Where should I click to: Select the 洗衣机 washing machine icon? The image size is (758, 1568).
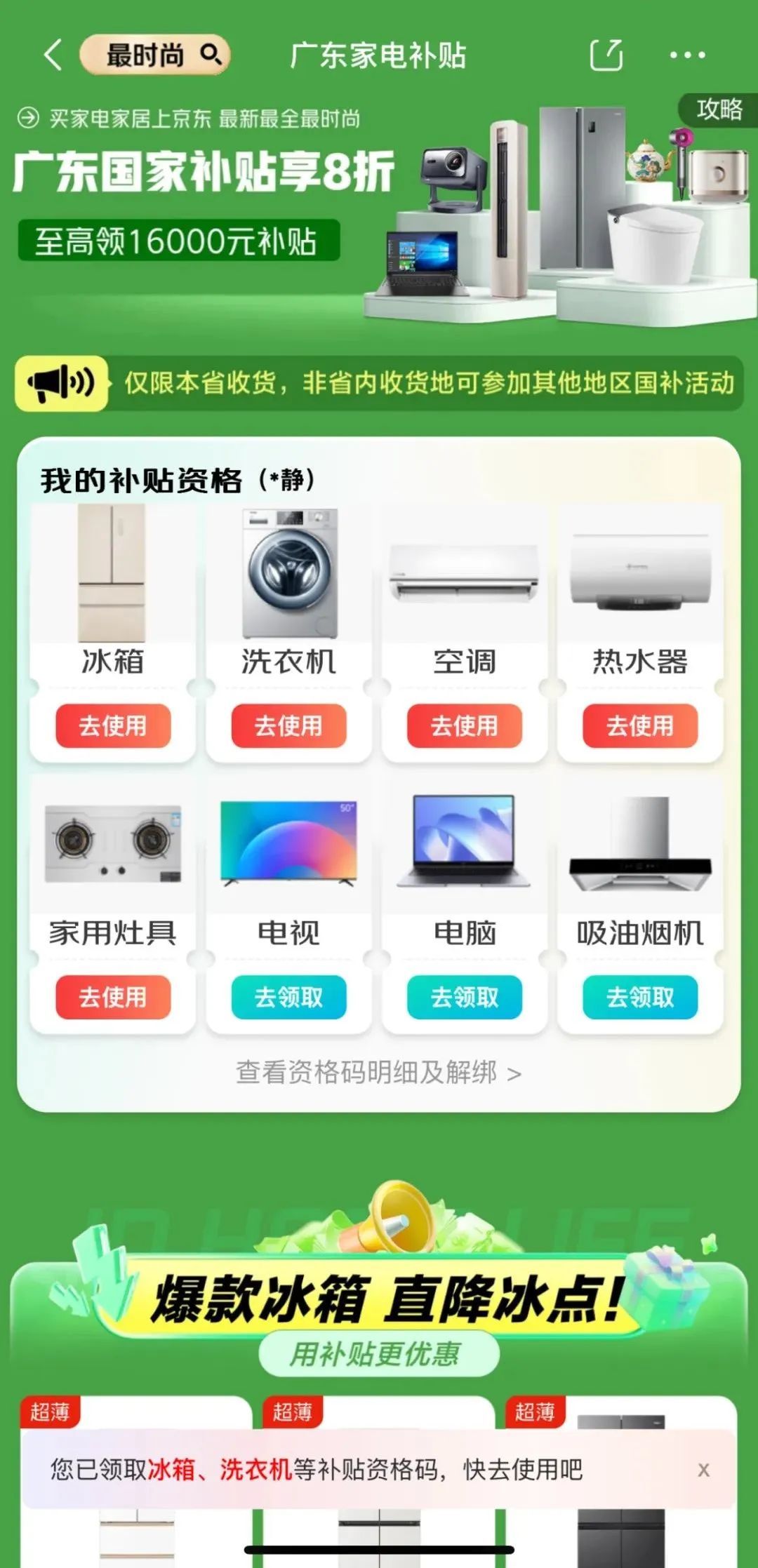tap(288, 575)
